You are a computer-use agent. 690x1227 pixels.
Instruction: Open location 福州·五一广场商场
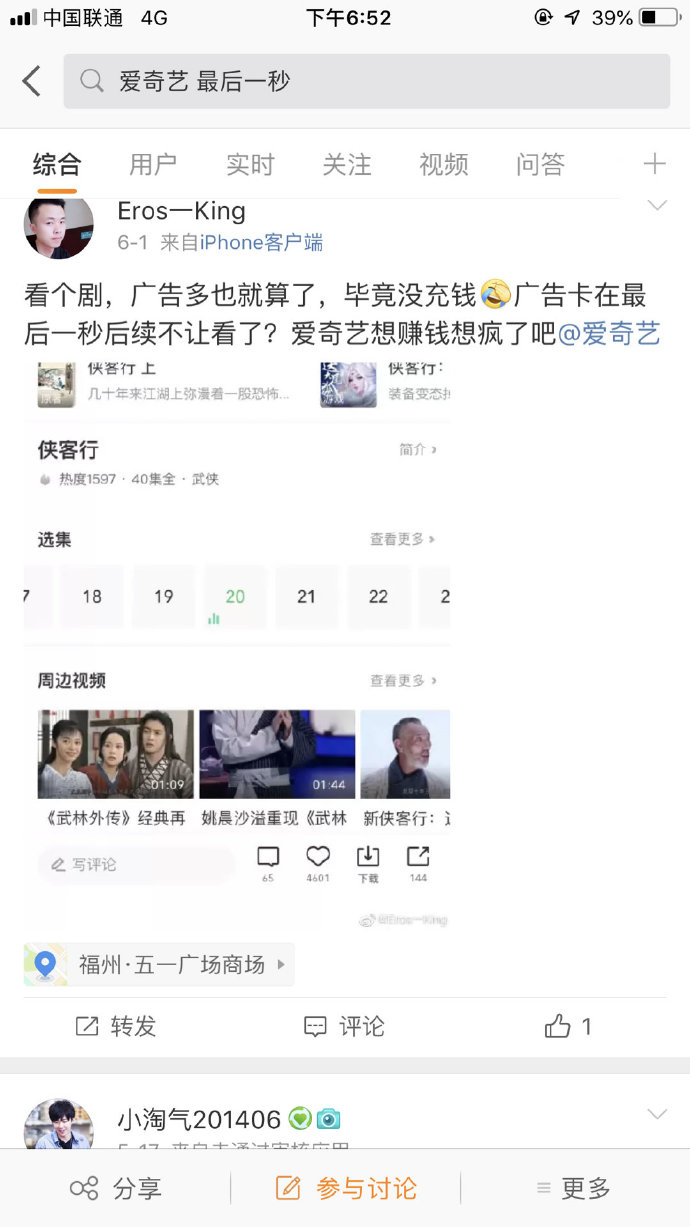pos(159,964)
